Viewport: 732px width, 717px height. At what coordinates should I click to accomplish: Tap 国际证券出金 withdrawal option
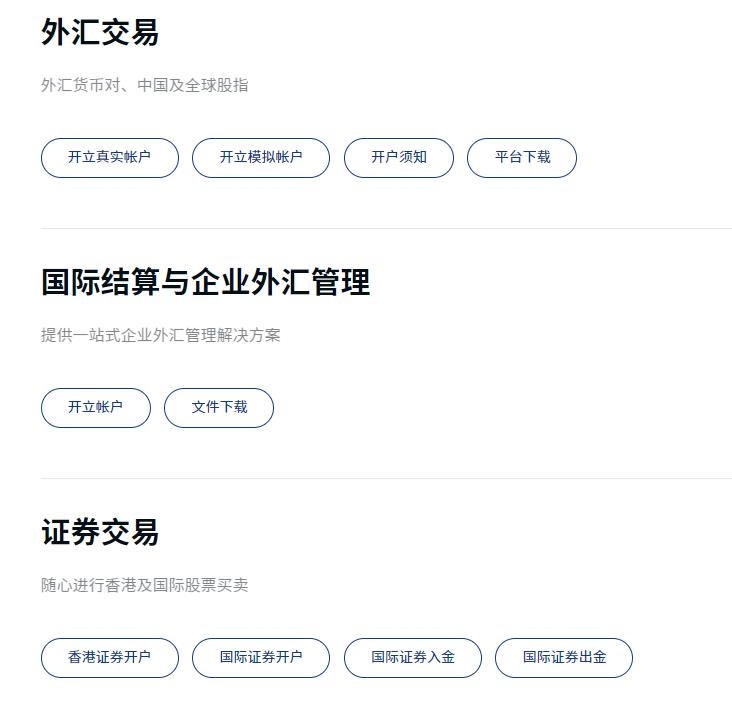pyautogui.click(x=564, y=658)
